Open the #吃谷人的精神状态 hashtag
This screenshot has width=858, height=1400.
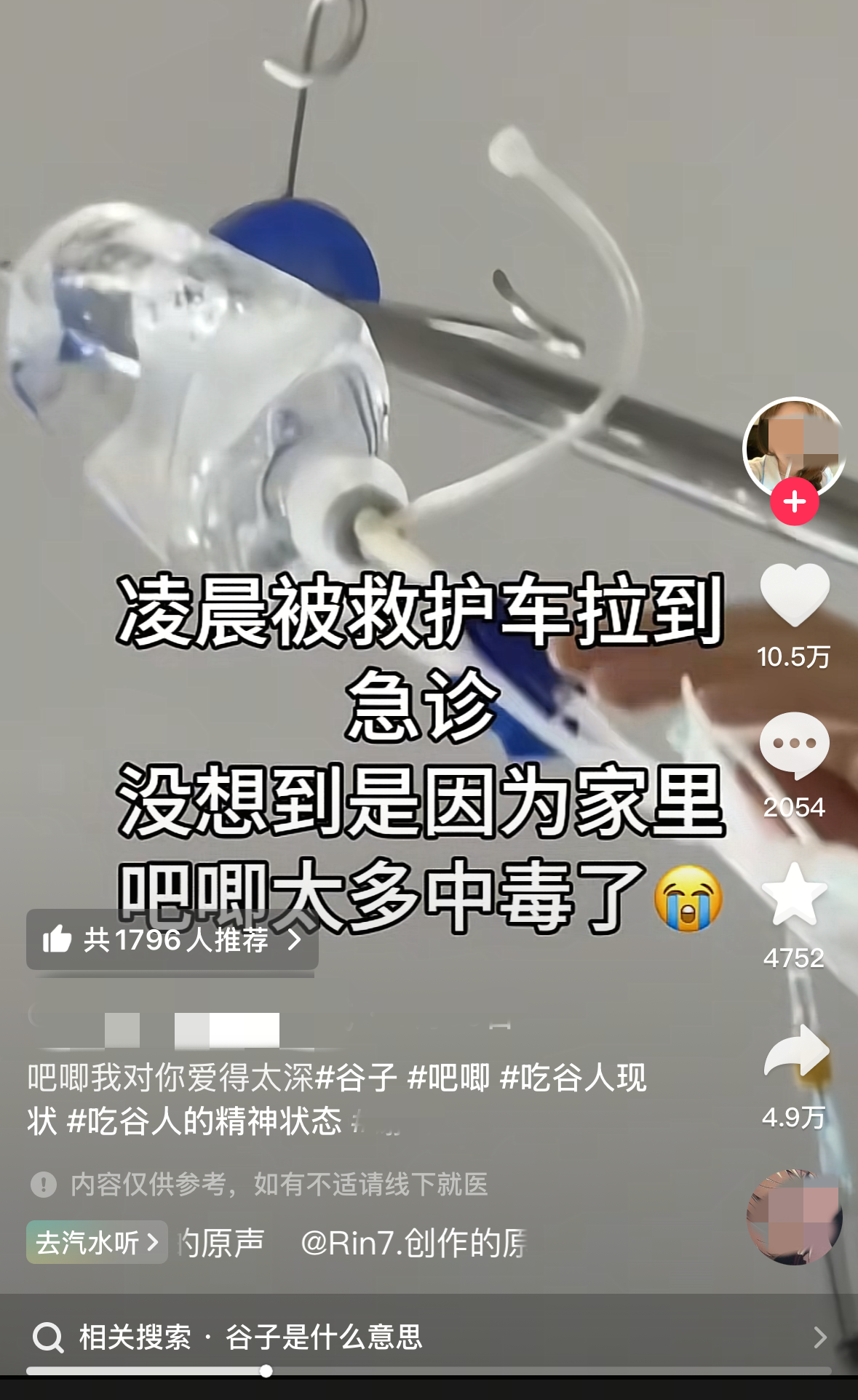(x=204, y=1121)
